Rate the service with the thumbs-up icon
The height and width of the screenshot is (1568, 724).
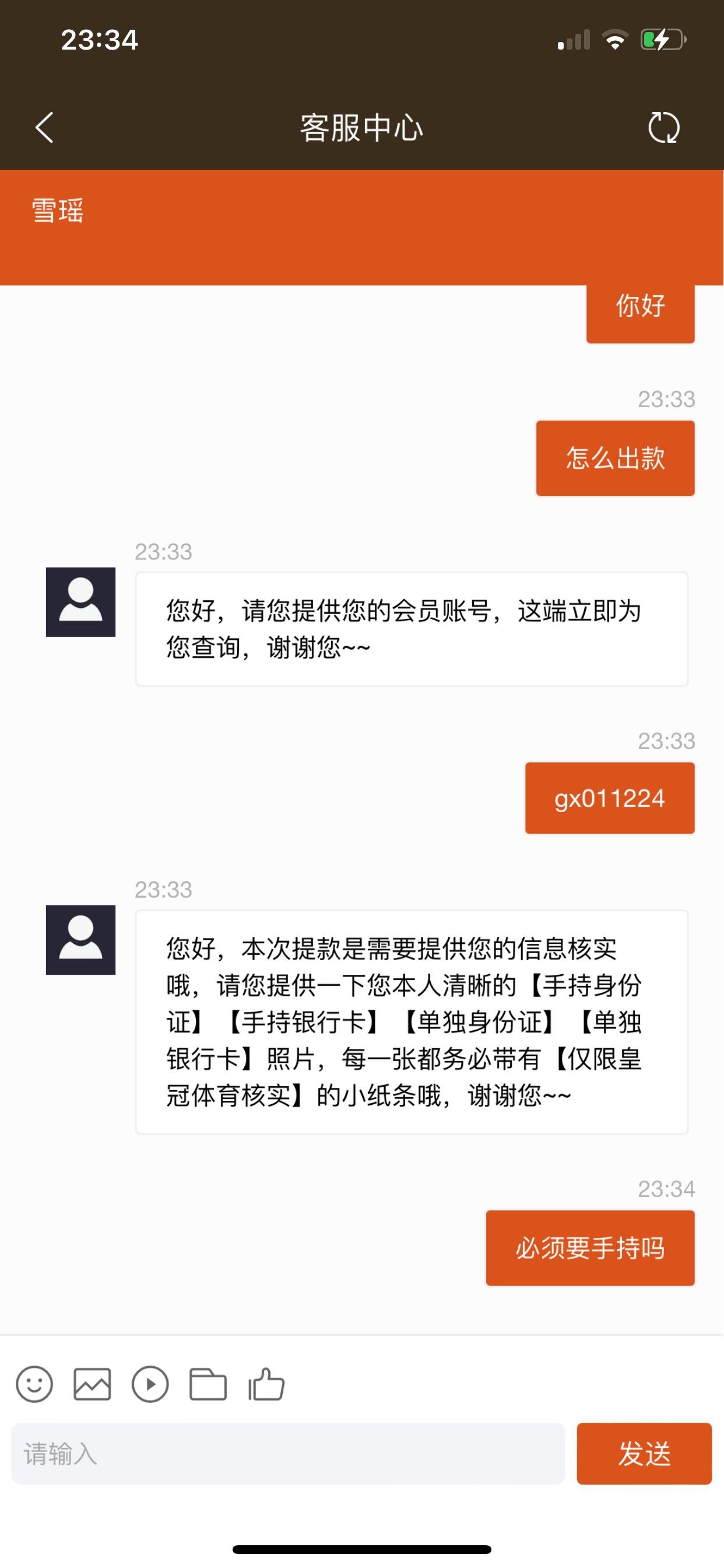point(266,1384)
